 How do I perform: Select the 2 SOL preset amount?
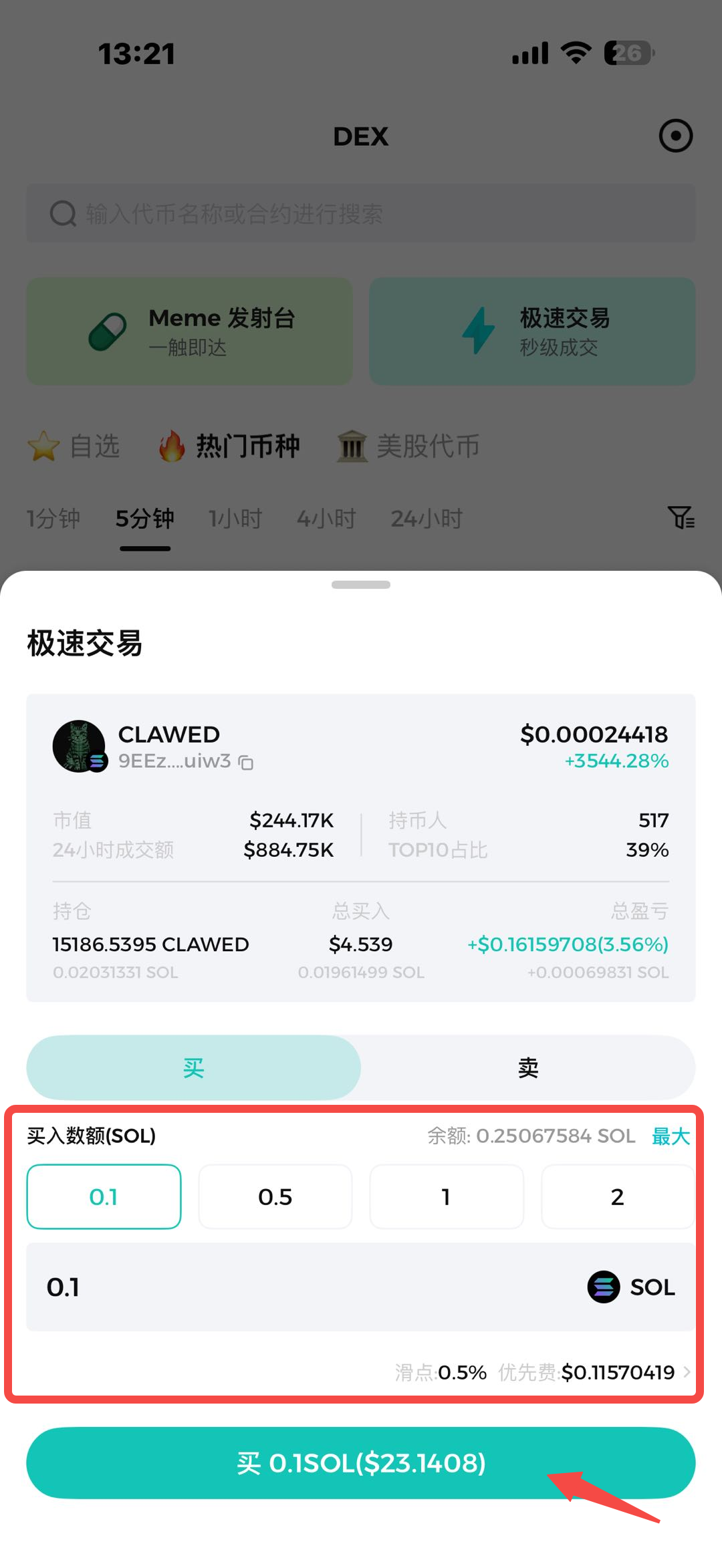point(617,1196)
